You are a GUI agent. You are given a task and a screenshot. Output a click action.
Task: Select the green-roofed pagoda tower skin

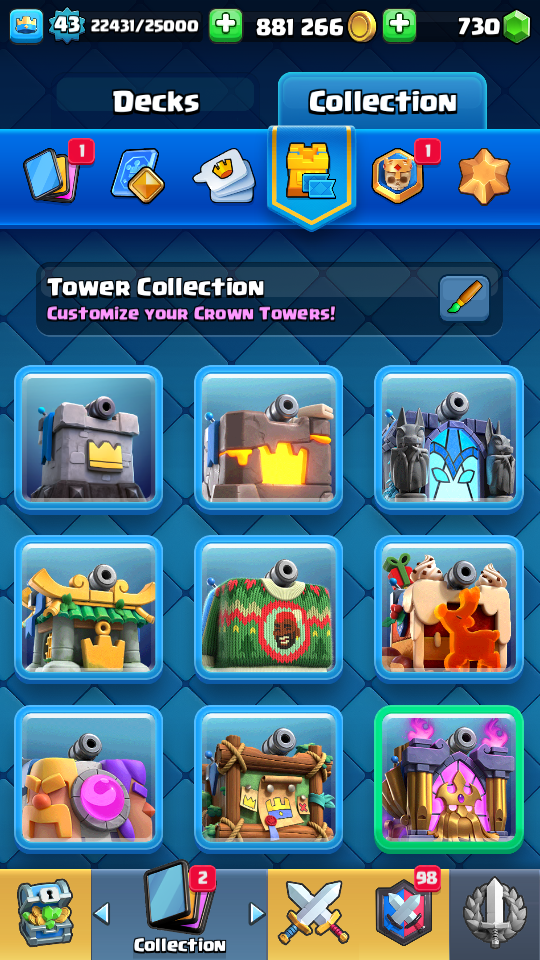click(x=89, y=609)
